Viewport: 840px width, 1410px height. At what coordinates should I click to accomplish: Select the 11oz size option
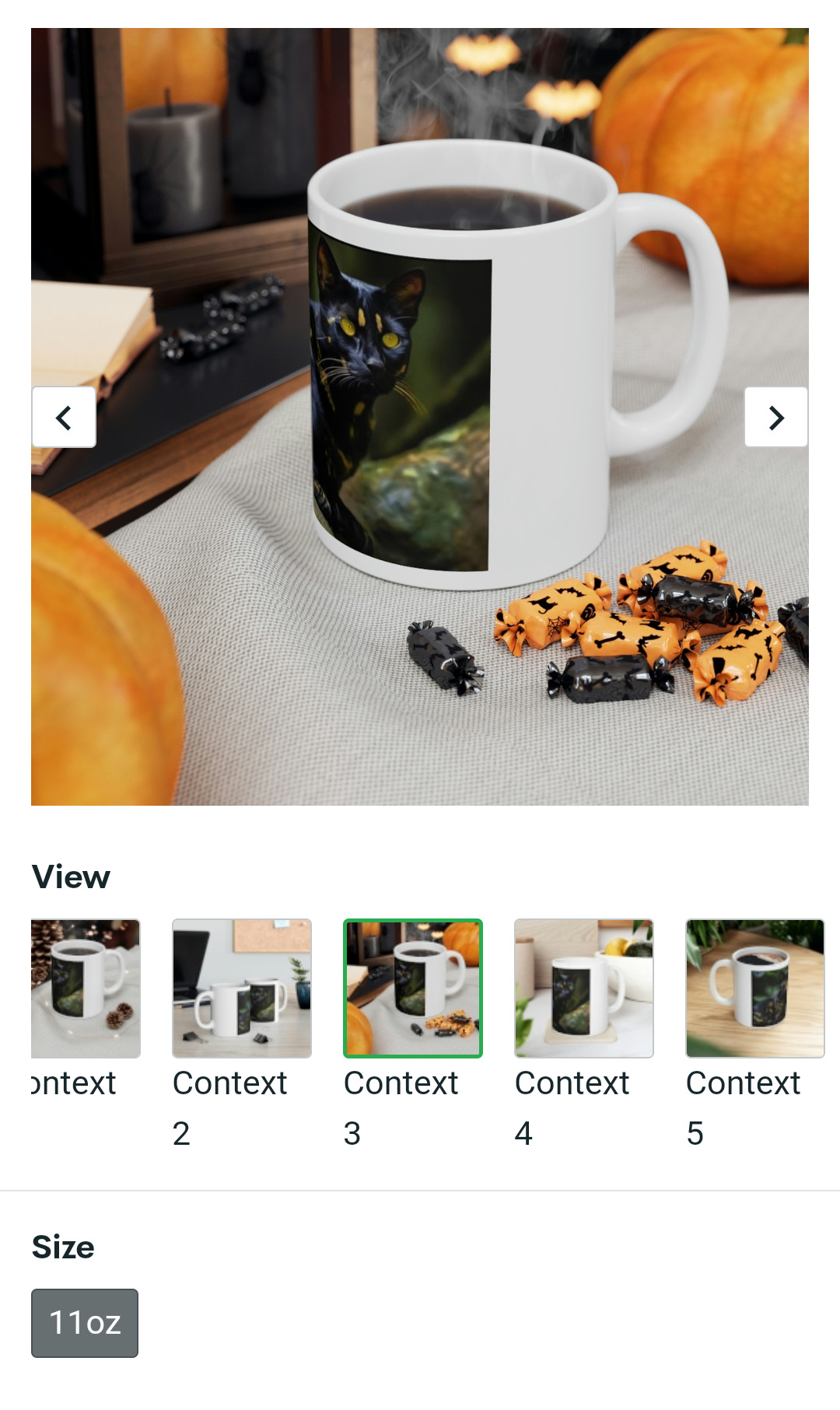(x=85, y=1323)
